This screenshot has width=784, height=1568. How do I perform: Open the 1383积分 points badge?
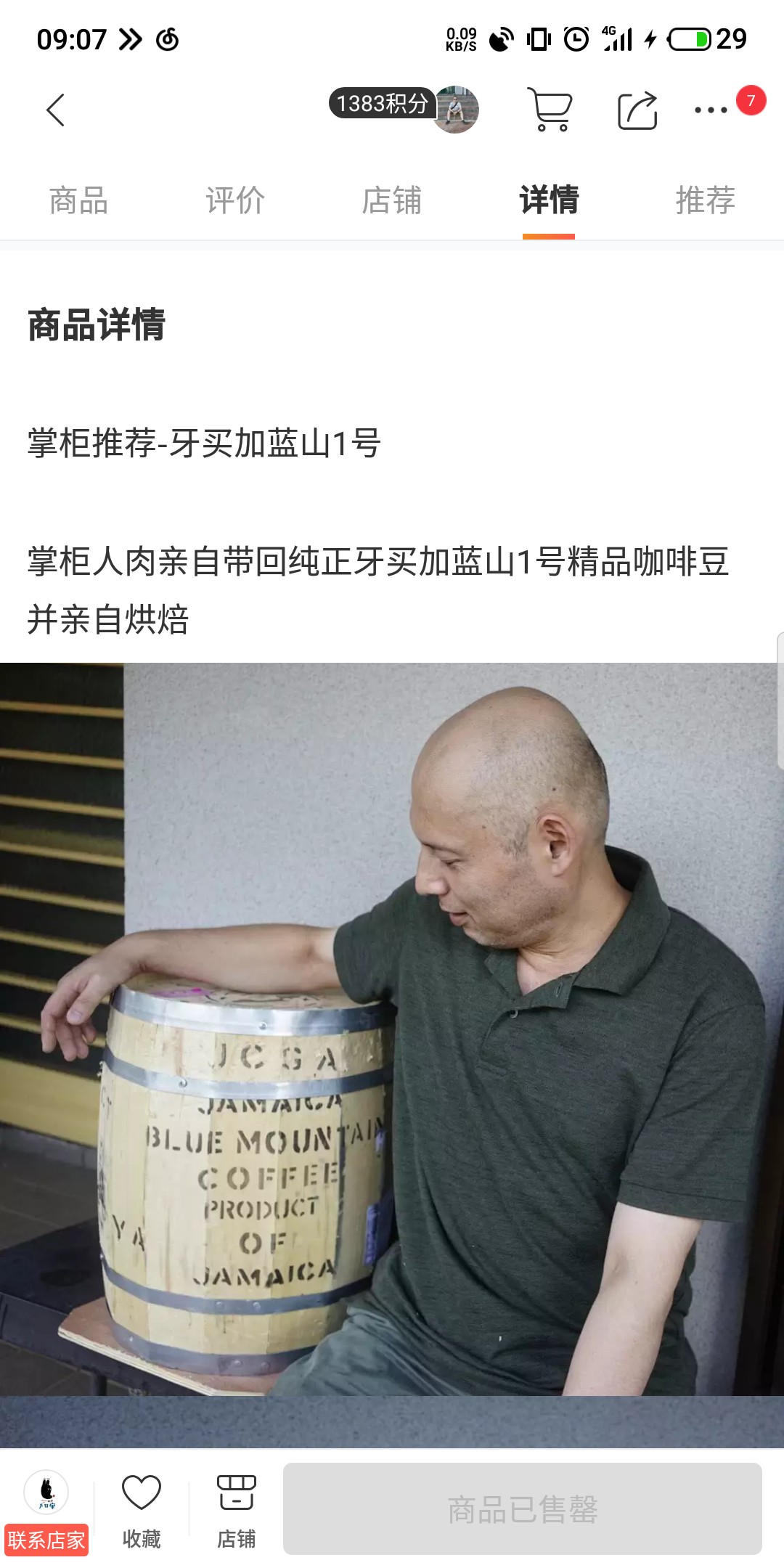[x=404, y=107]
